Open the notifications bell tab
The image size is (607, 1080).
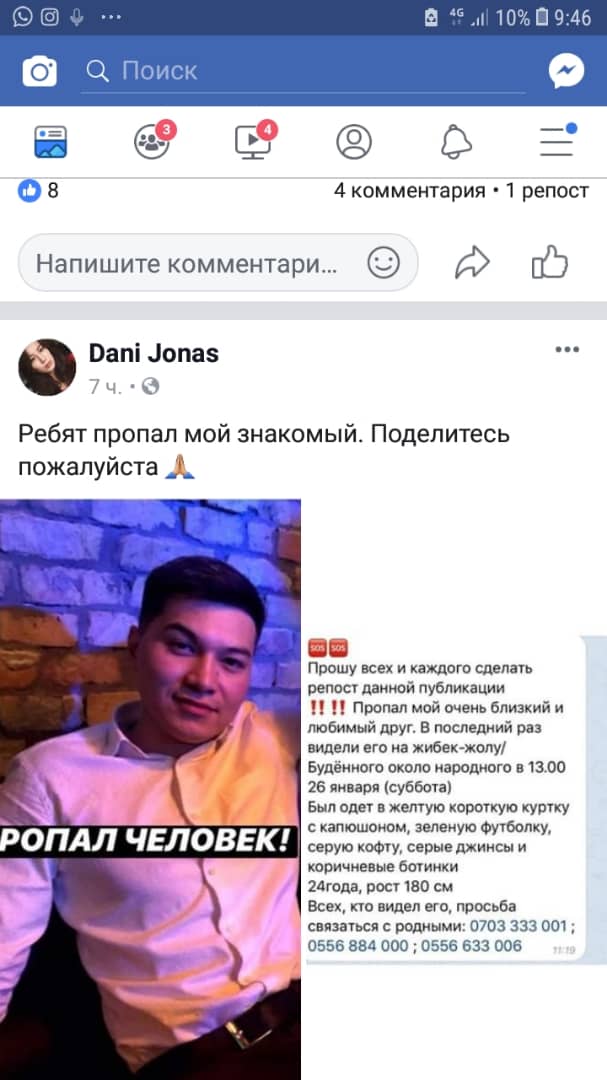[x=456, y=142]
